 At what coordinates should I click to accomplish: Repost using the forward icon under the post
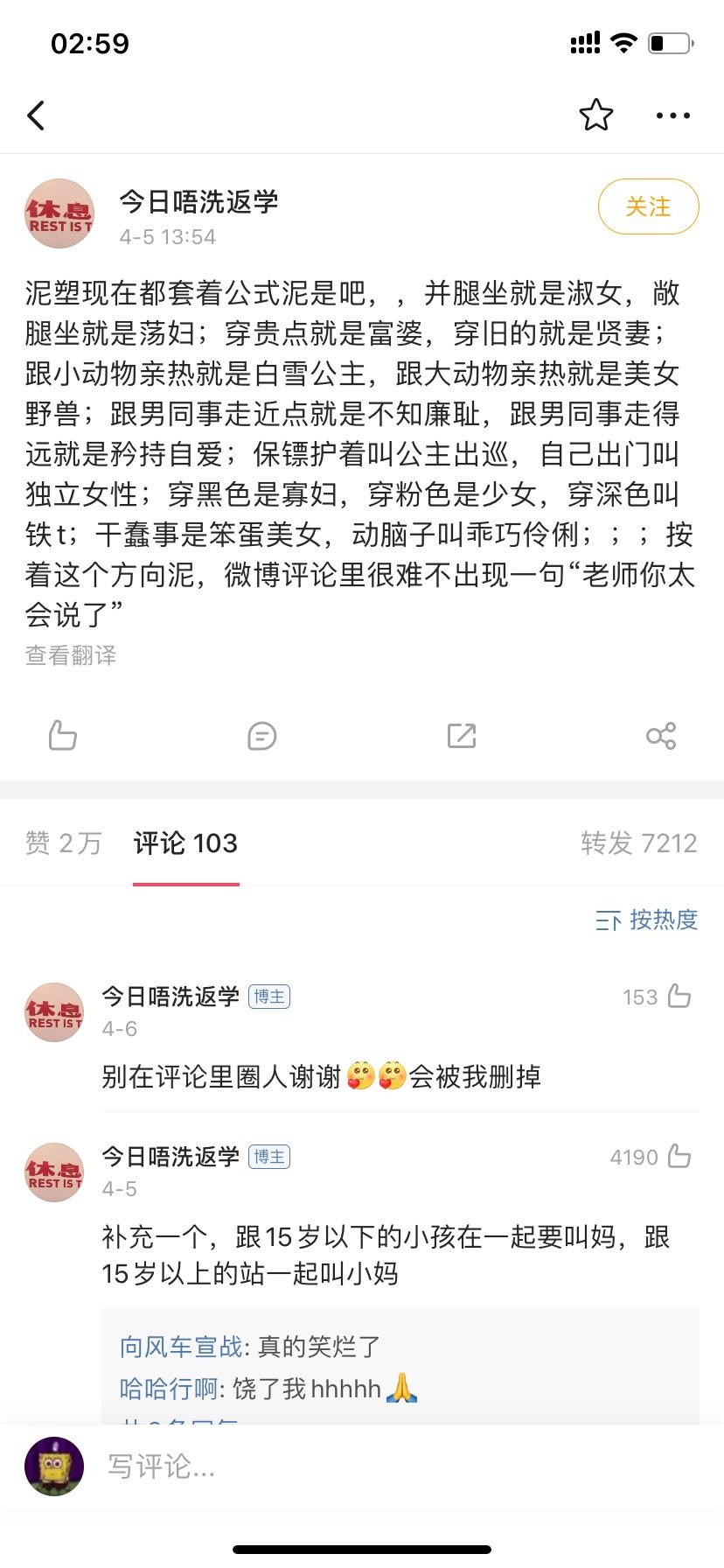tap(462, 736)
